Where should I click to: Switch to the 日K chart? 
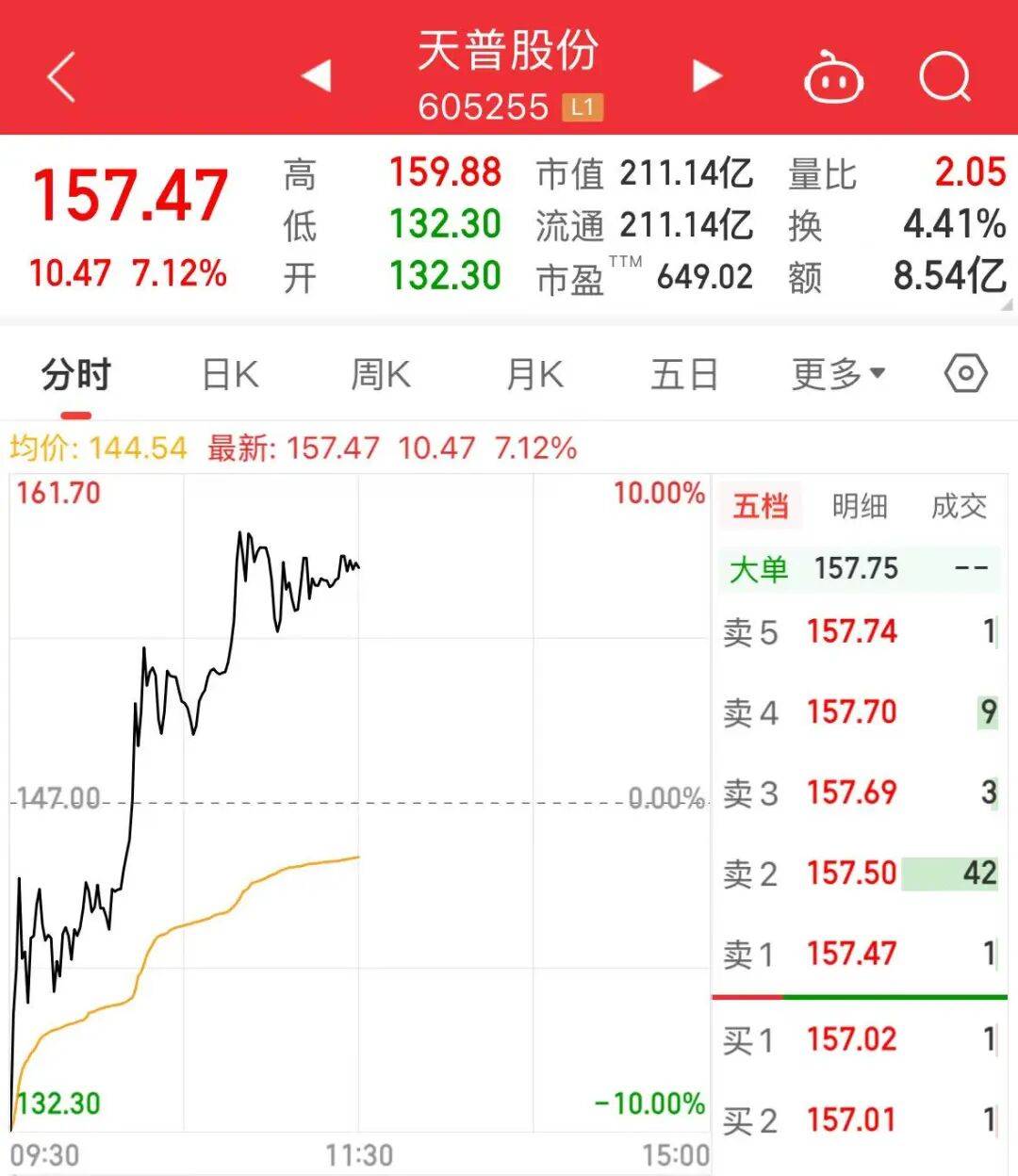[230, 375]
